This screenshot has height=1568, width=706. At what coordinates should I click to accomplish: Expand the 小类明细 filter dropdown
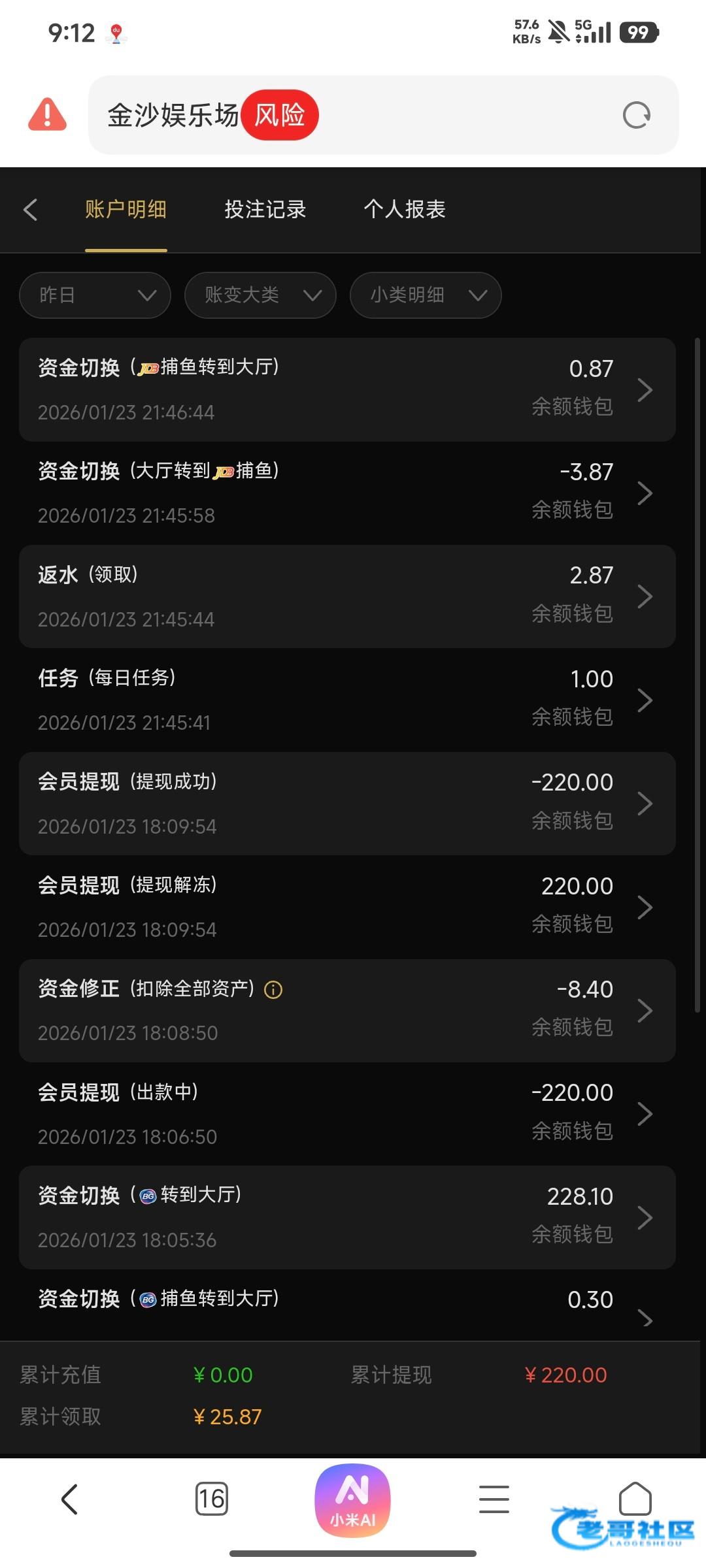[x=426, y=295]
